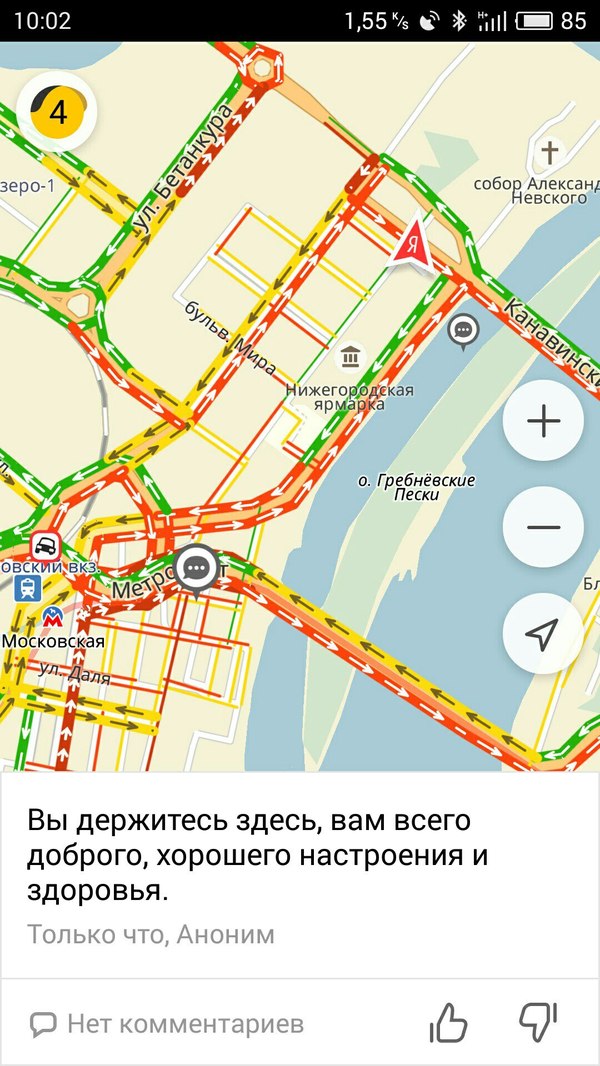Zoom in with the plus button
This screenshot has height=1066, width=600.
(x=543, y=421)
